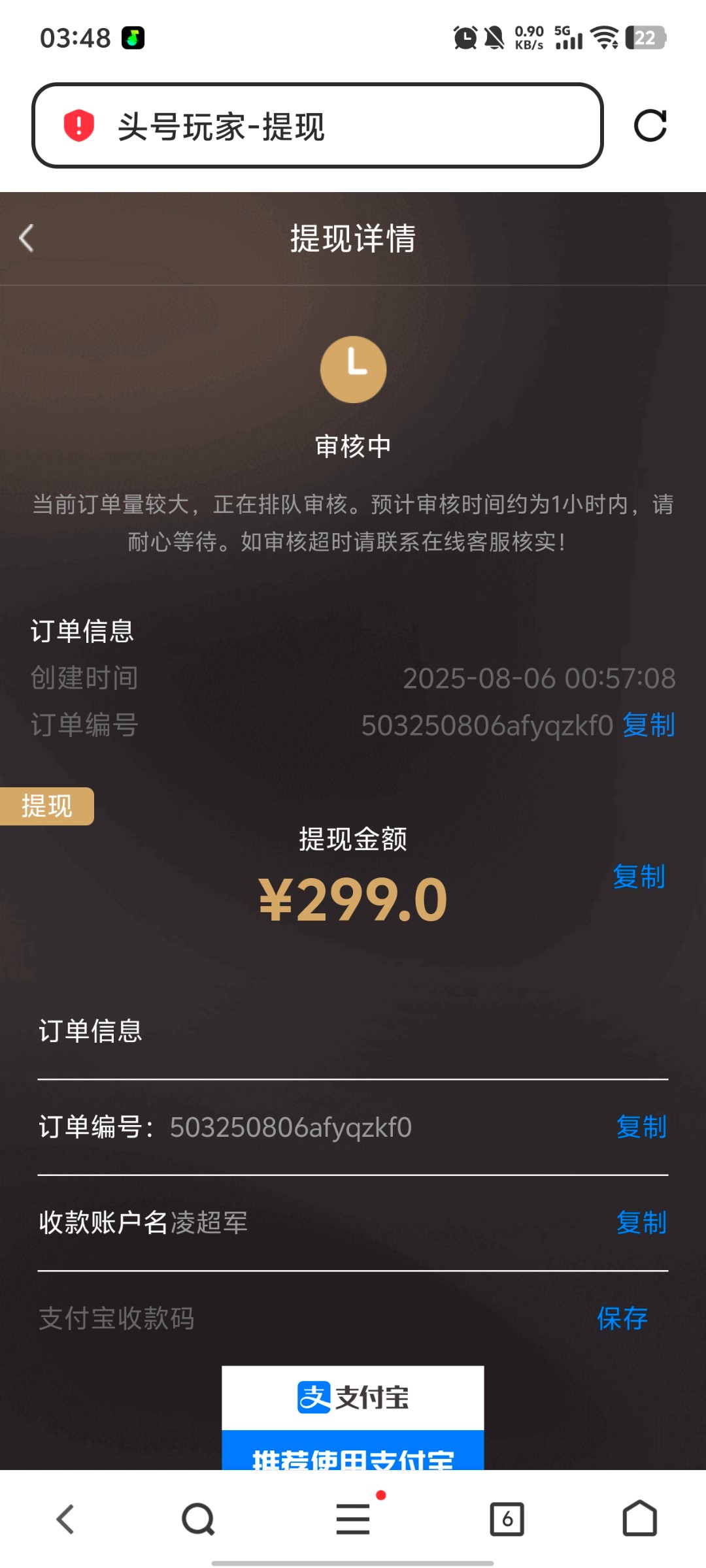Viewport: 706px width, 1568px height.
Task: Open the browser menu in bottom bar
Action: coord(353,1518)
